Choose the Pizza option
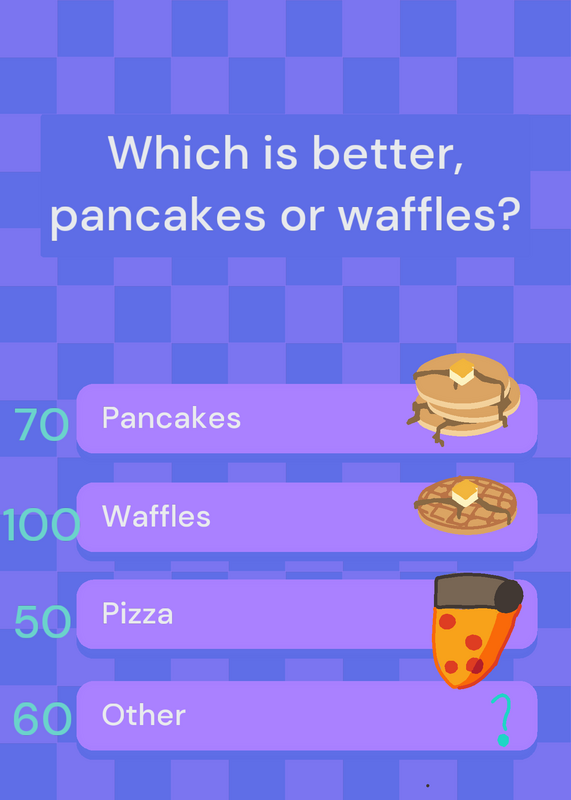This screenshot has width=571, height=800. pyautogui.click(x=307, y=614)
